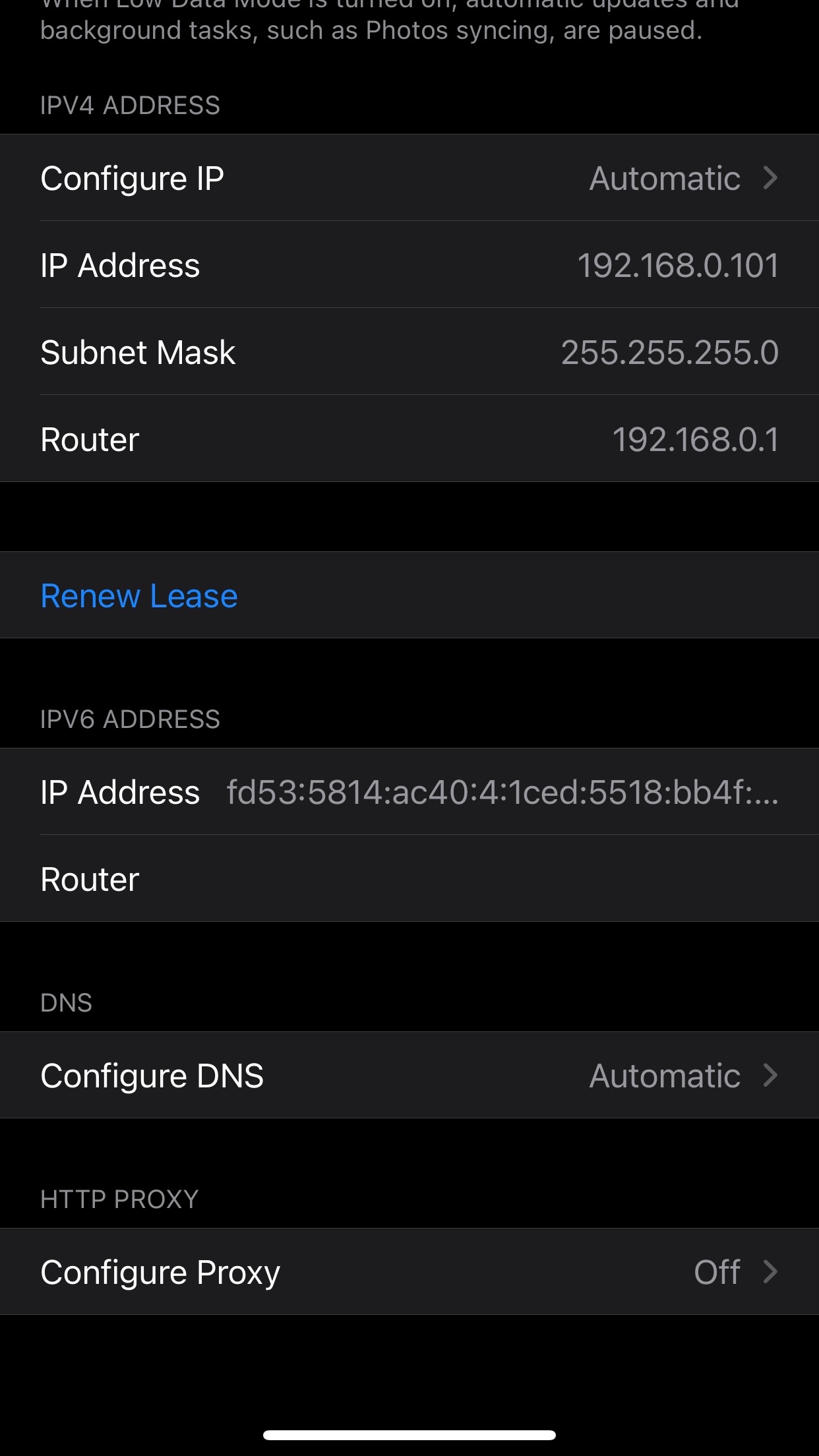This screenshot has height=1456, width=819.
Task: Open the Configure IP setting
Action: (409, 178)
